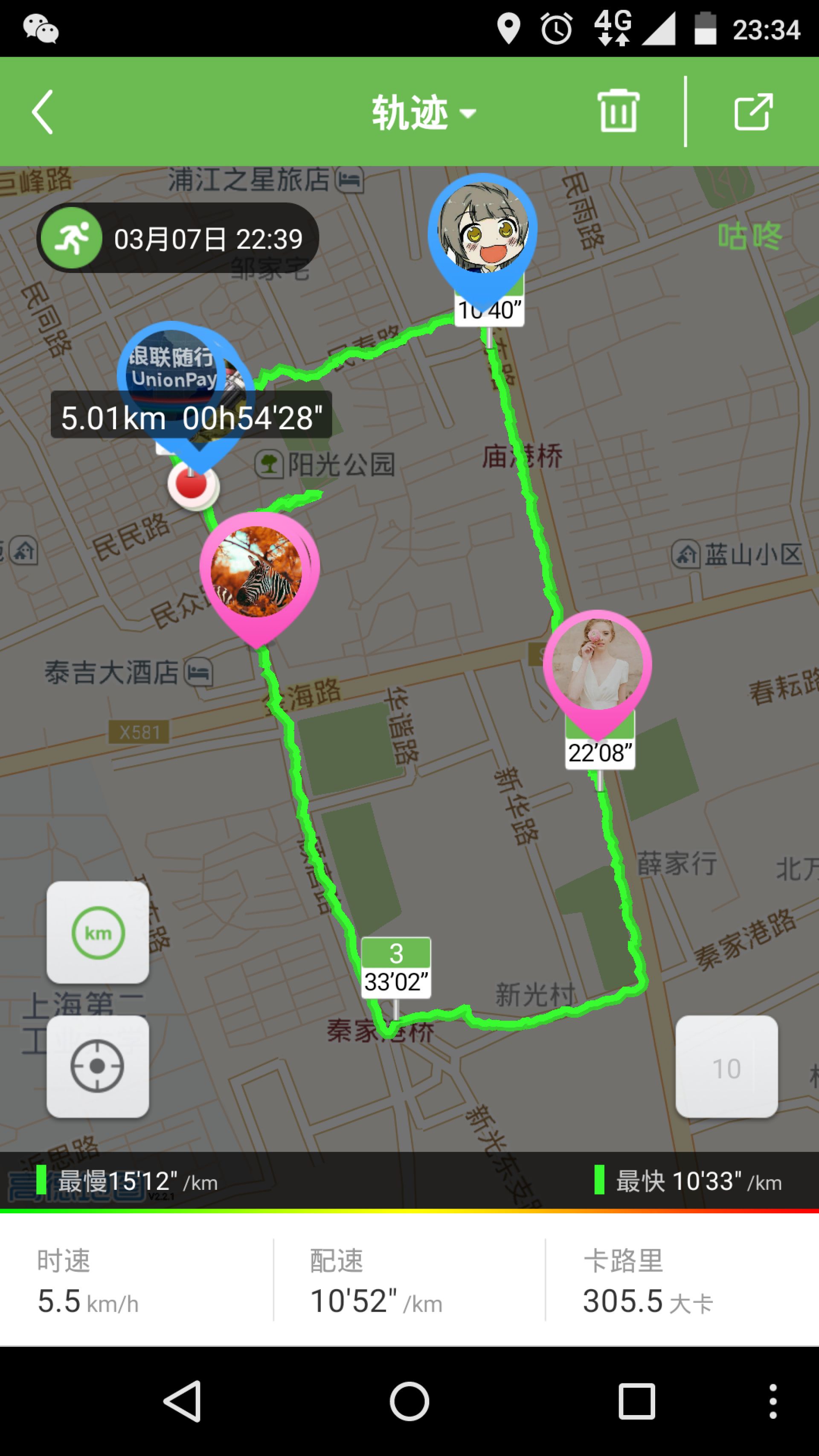
Task: Tap the system home button
Action: 409,1401
